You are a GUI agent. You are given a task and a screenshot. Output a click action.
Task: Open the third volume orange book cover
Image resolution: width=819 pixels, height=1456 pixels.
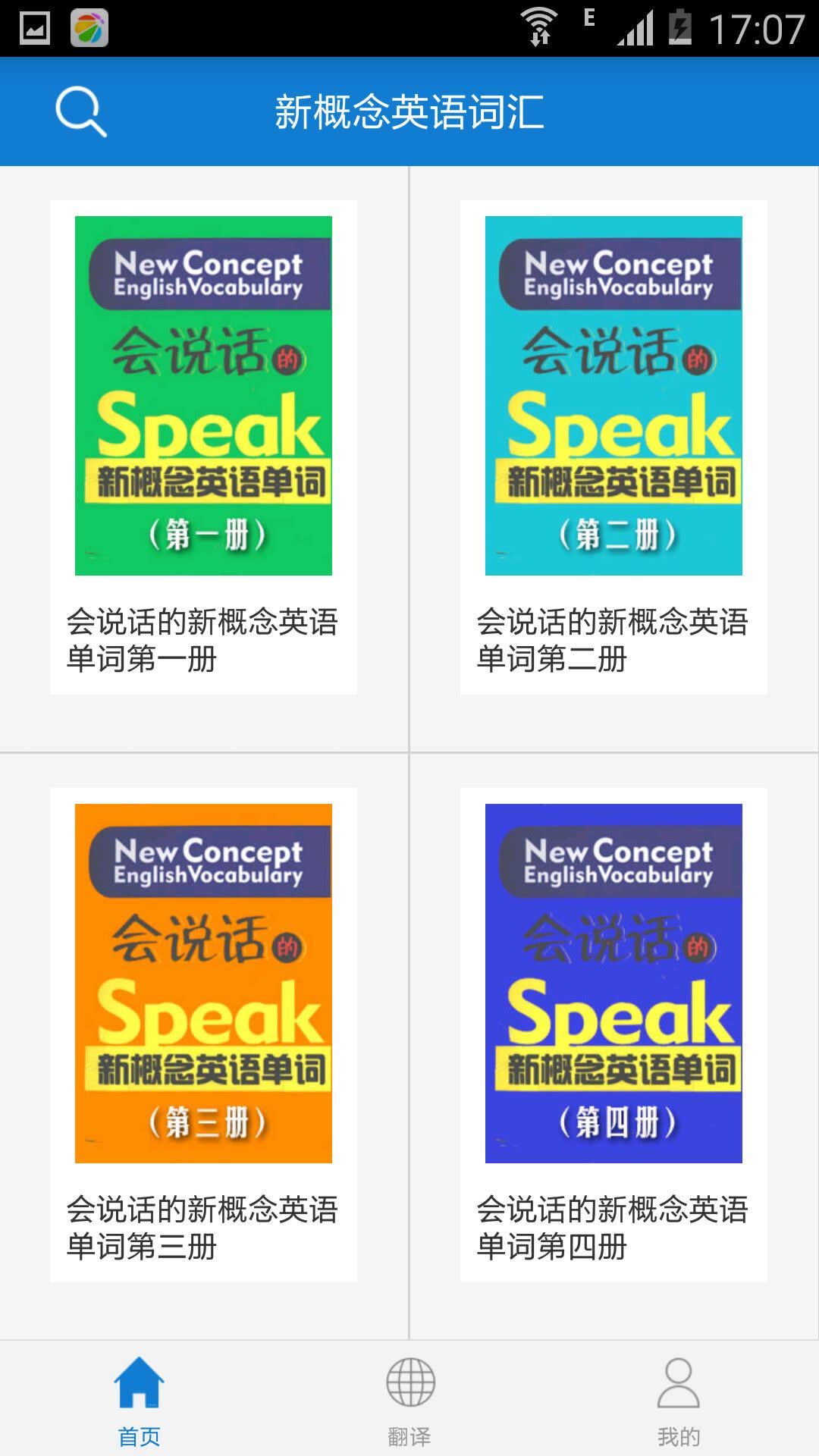[x=202, y=984]
